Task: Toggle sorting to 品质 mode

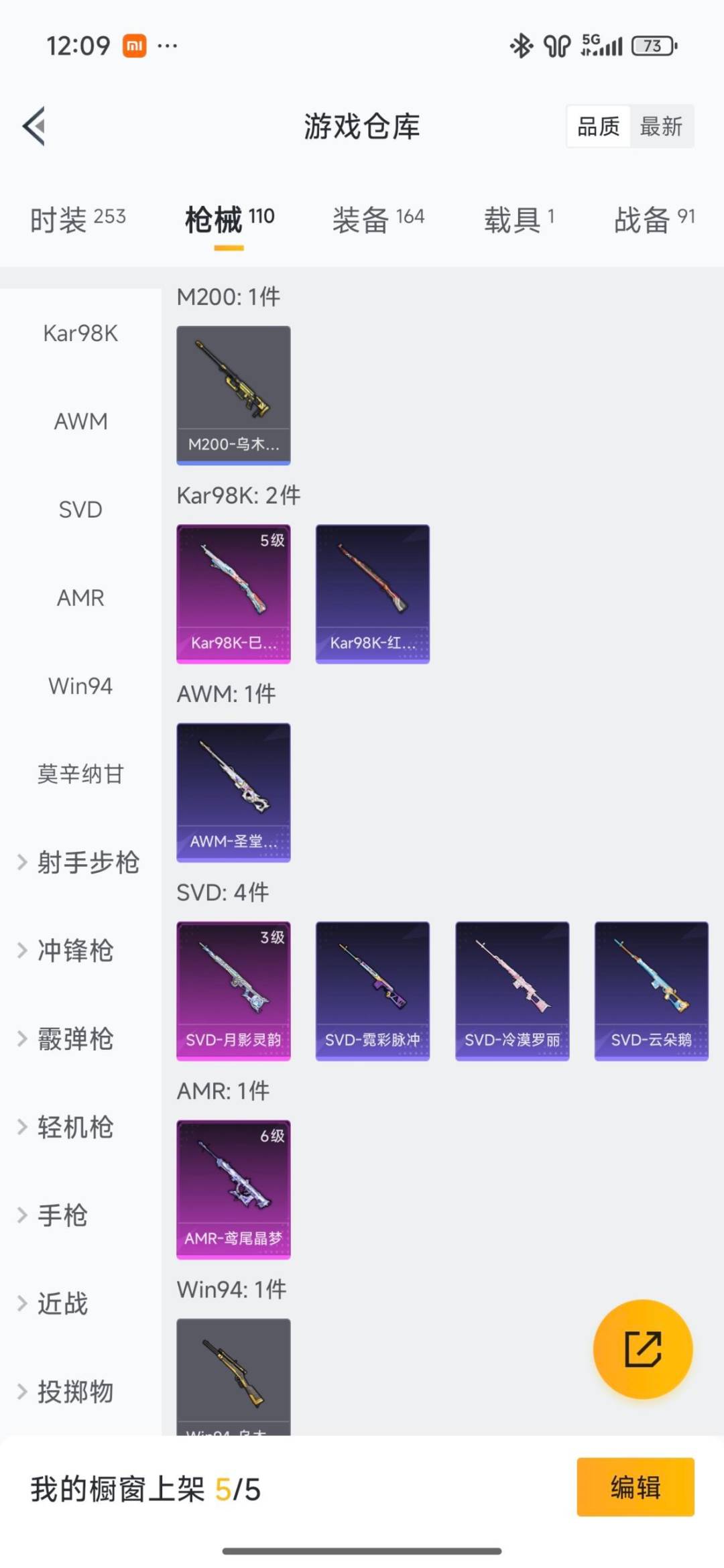Action: [600, 127]
